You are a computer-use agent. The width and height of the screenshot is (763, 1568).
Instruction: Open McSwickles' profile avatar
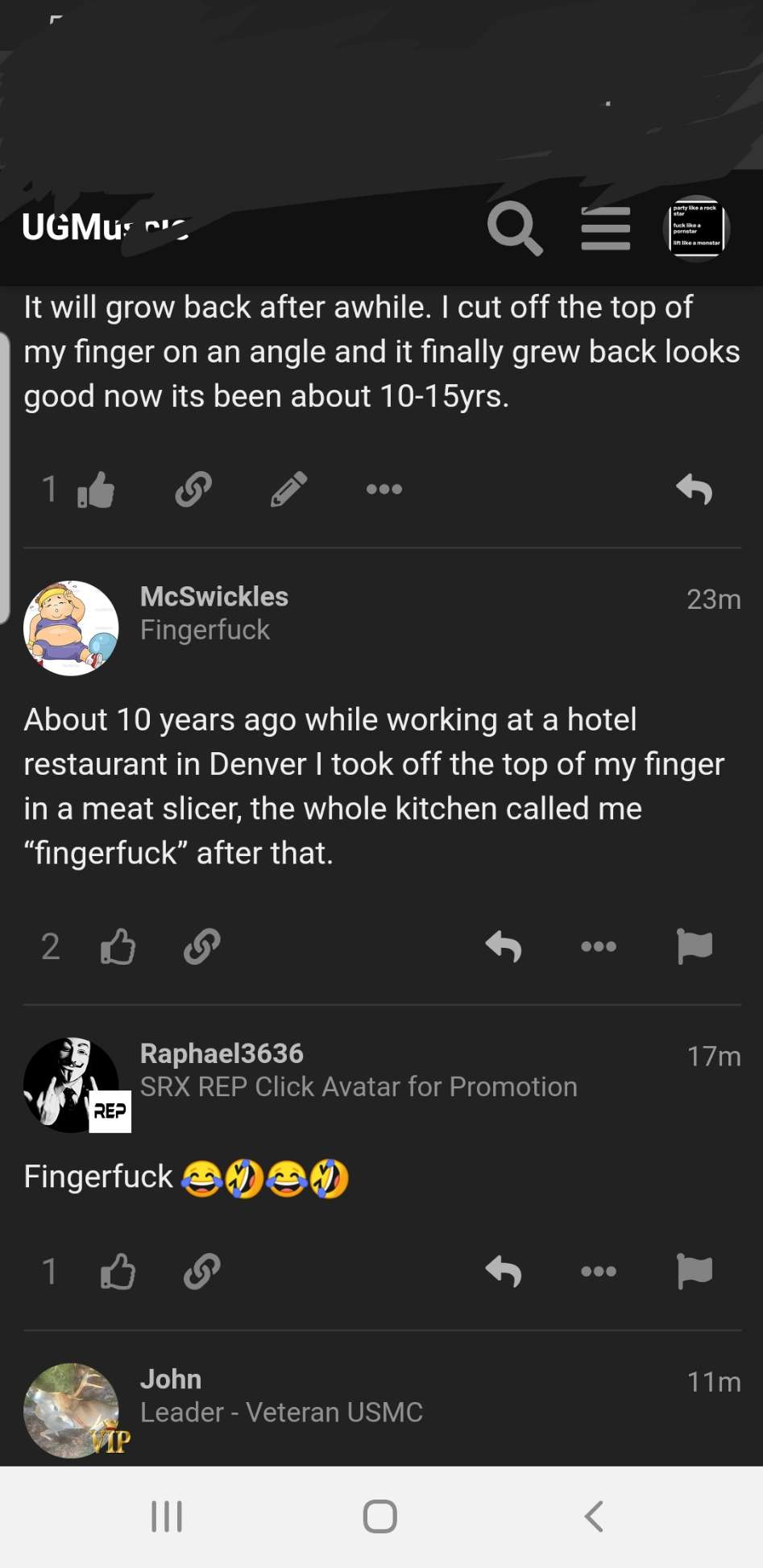71,627
